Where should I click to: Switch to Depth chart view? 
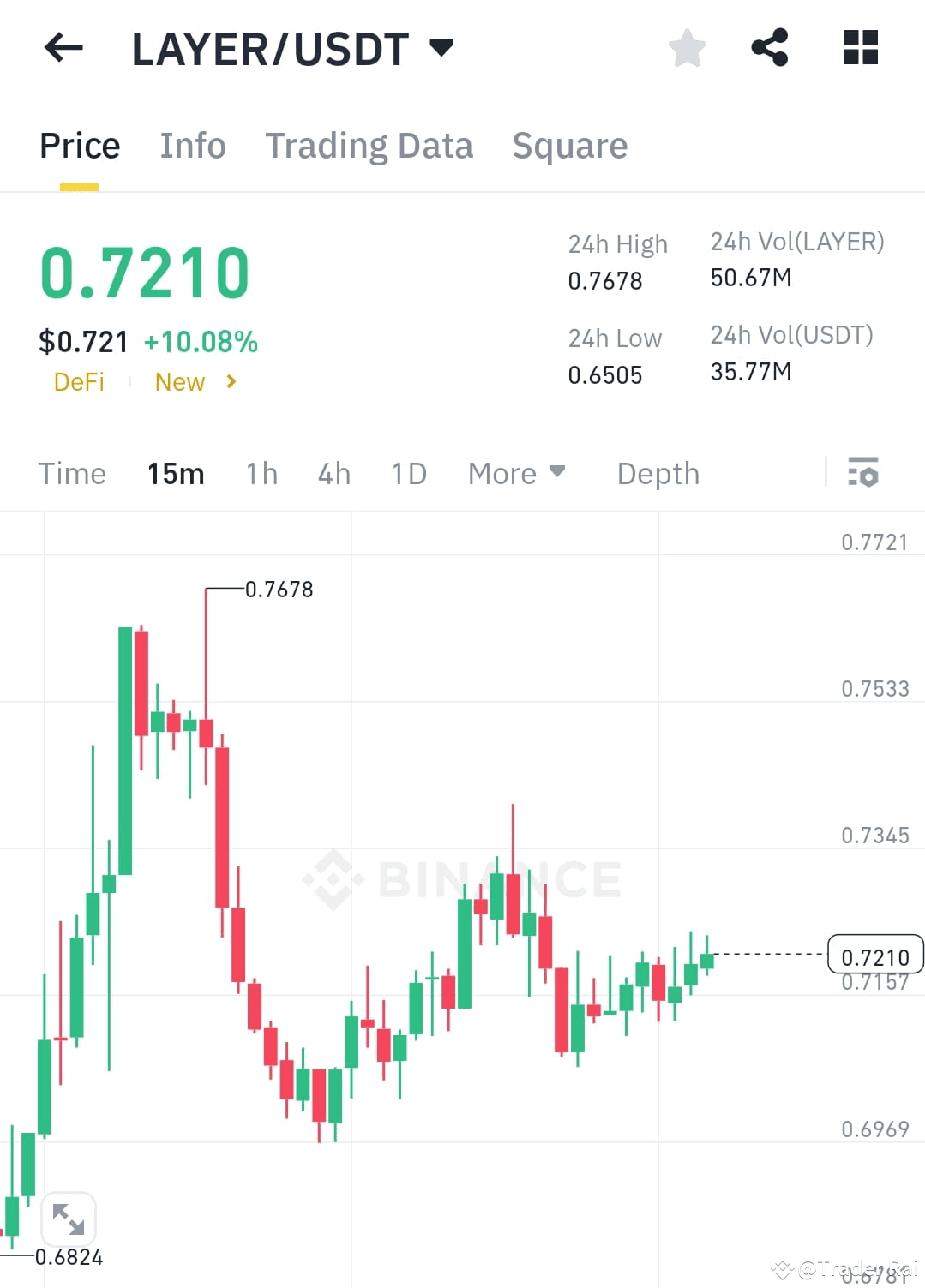tap(658, 473)
